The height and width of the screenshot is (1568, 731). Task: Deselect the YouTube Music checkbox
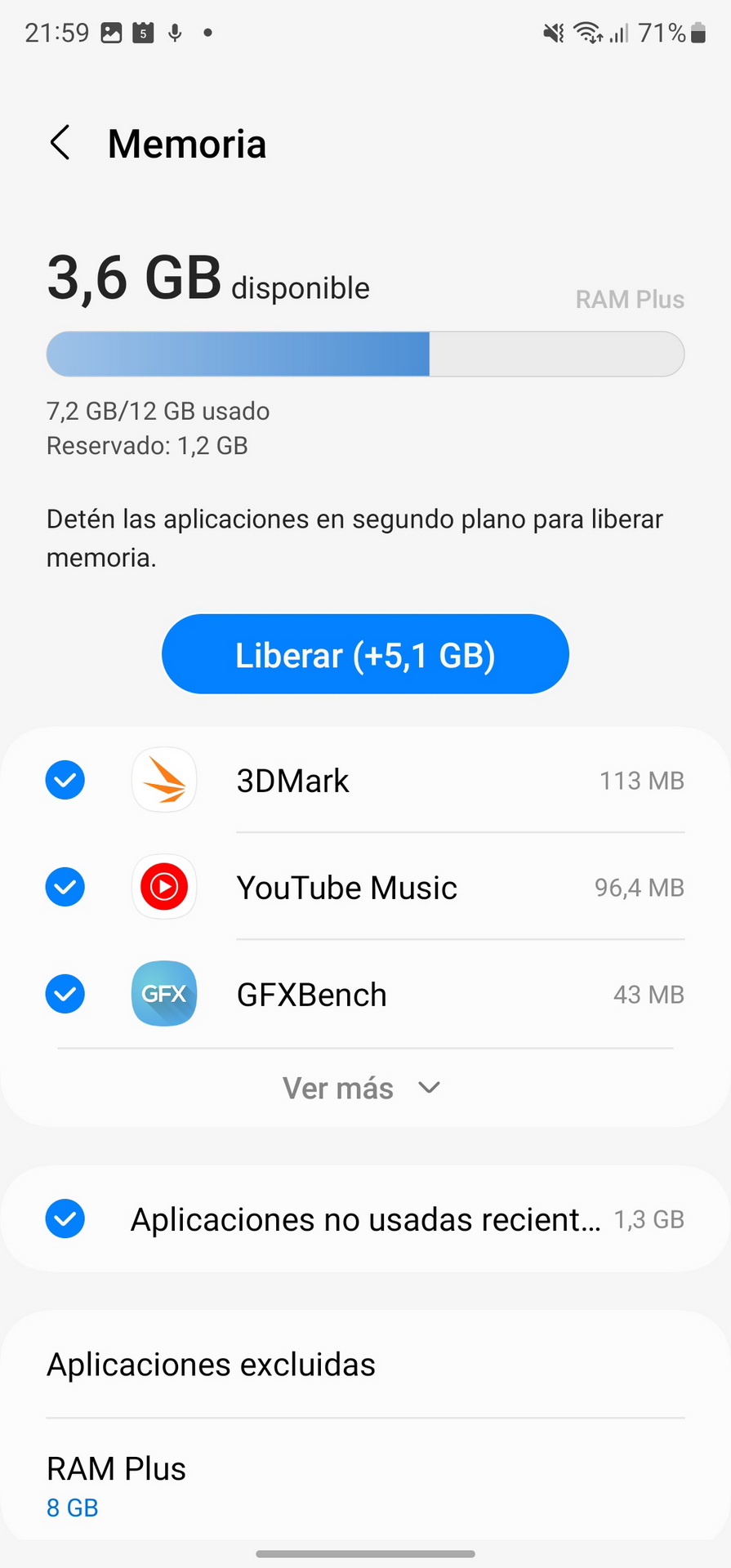point(65,887)
